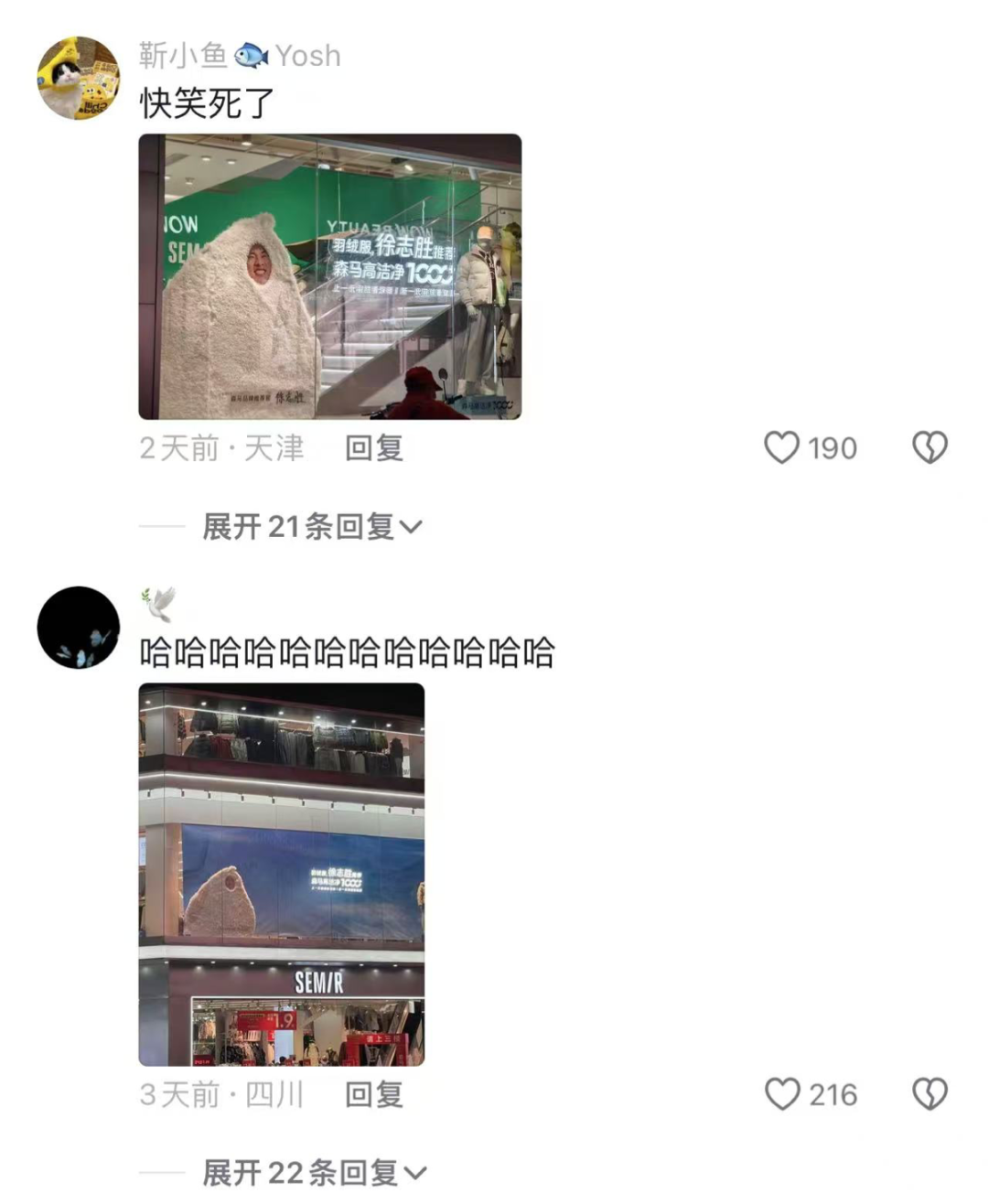Dislike the 快笑死了 comment
Viewport: 988px width, 1204px height.
click(x=929, y=448)
